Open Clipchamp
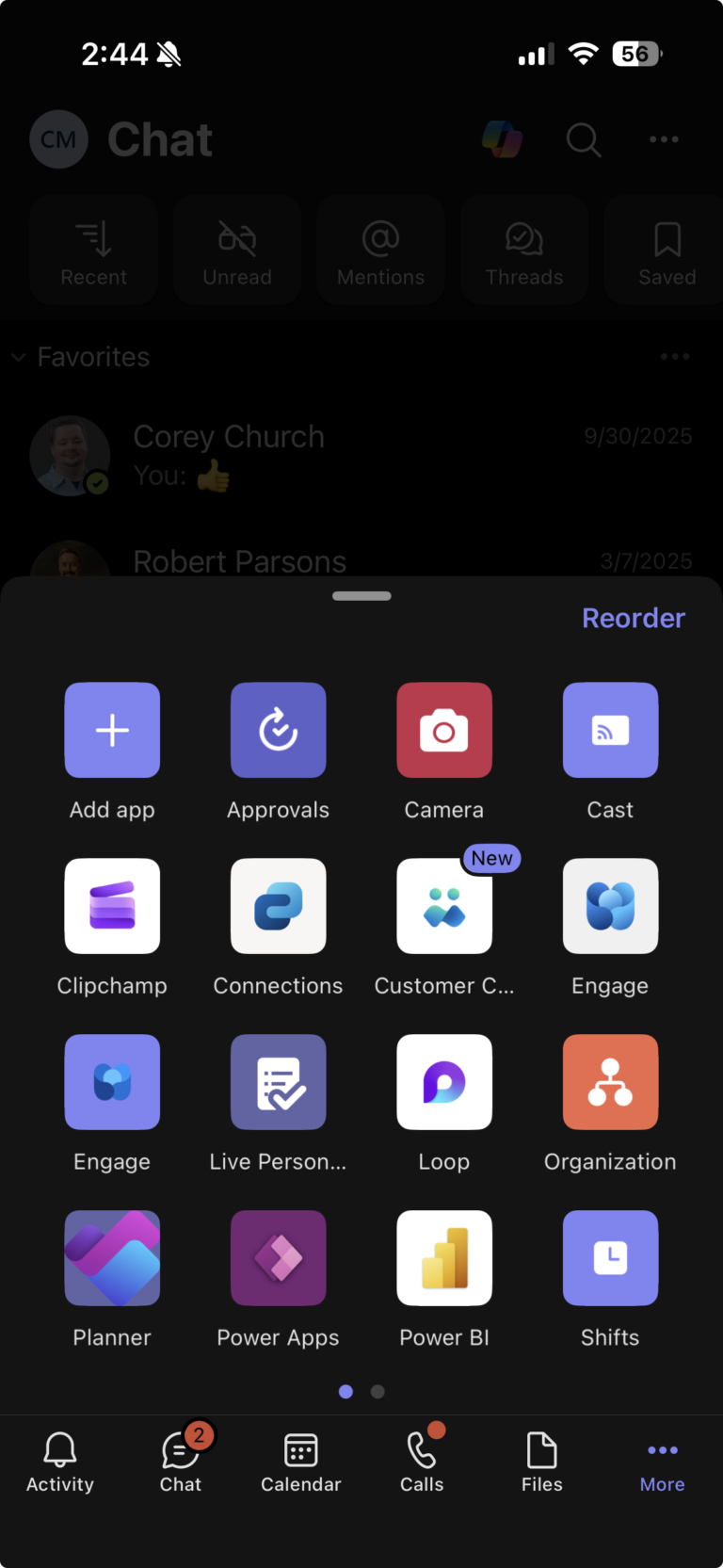Viewport: 723px width, 1568px height. click(112, 906)
